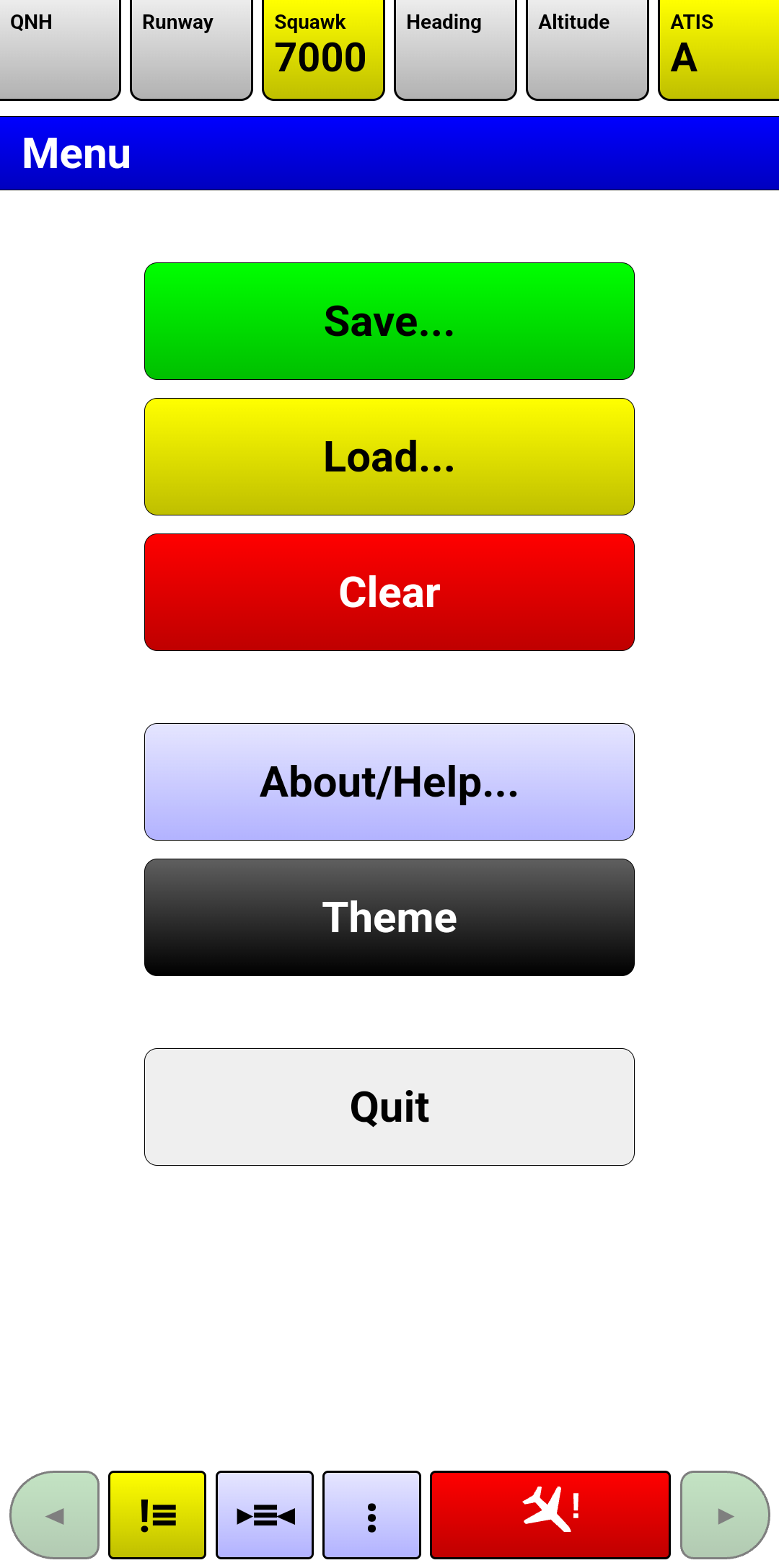Select the Altitude field
The height and width of the screenshot is (1568, 779).
(587, 49)
